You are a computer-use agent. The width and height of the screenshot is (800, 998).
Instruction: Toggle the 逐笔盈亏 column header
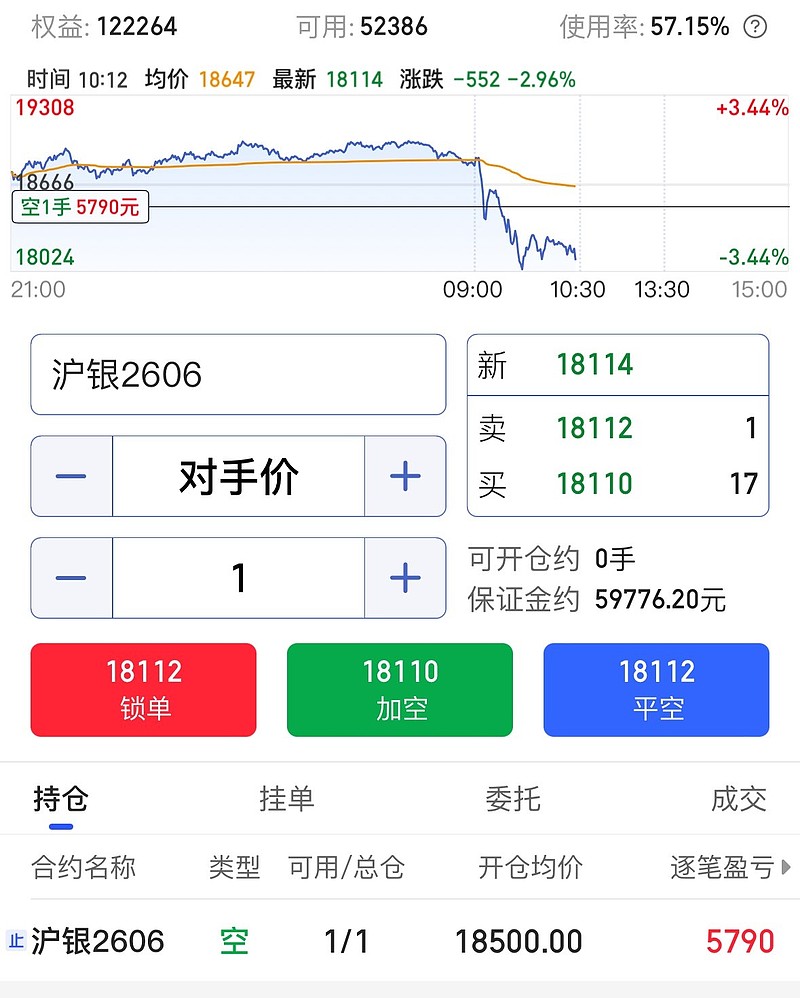pos(728,867)
